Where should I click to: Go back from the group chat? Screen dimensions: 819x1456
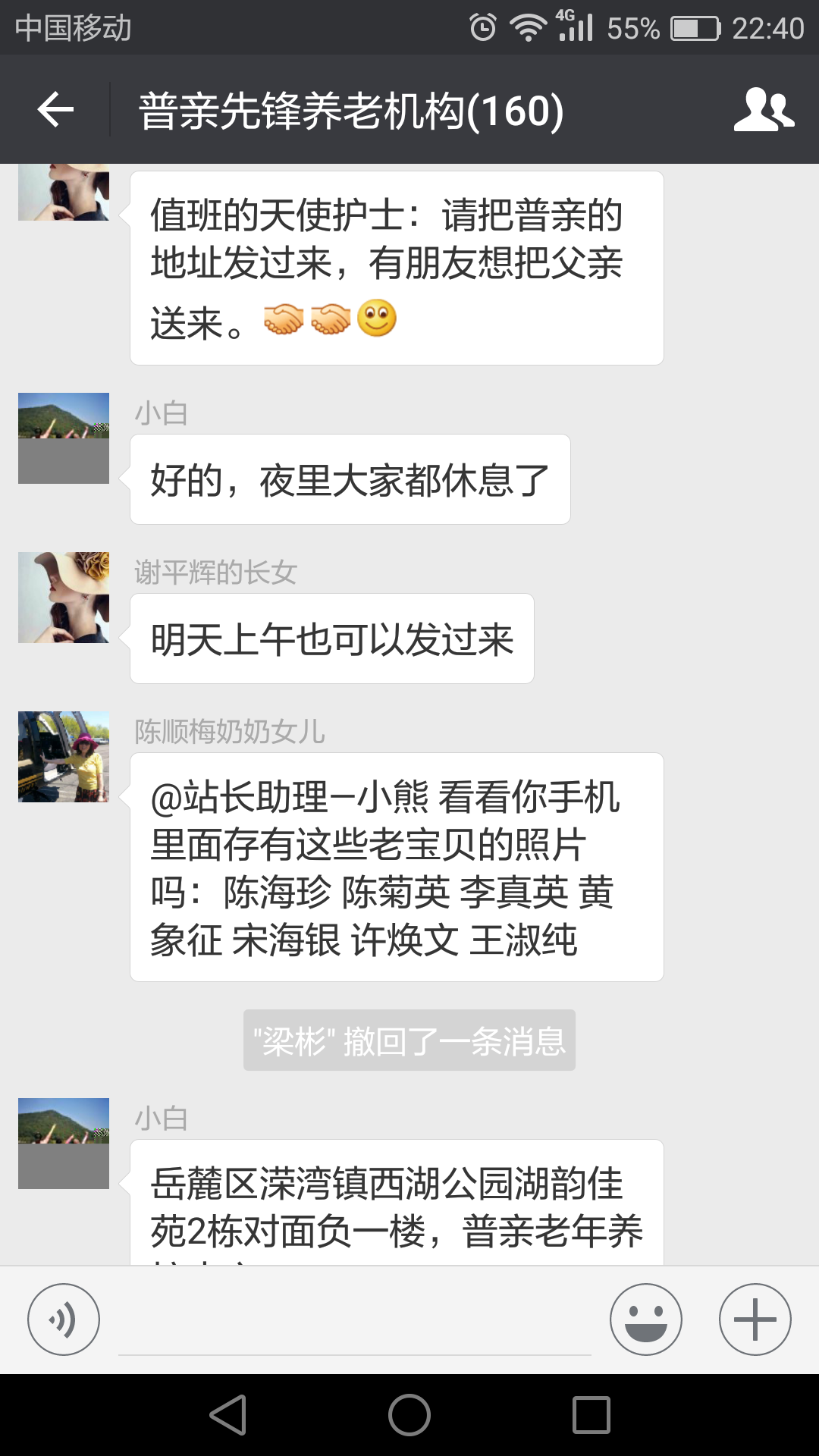pos(55,110)
